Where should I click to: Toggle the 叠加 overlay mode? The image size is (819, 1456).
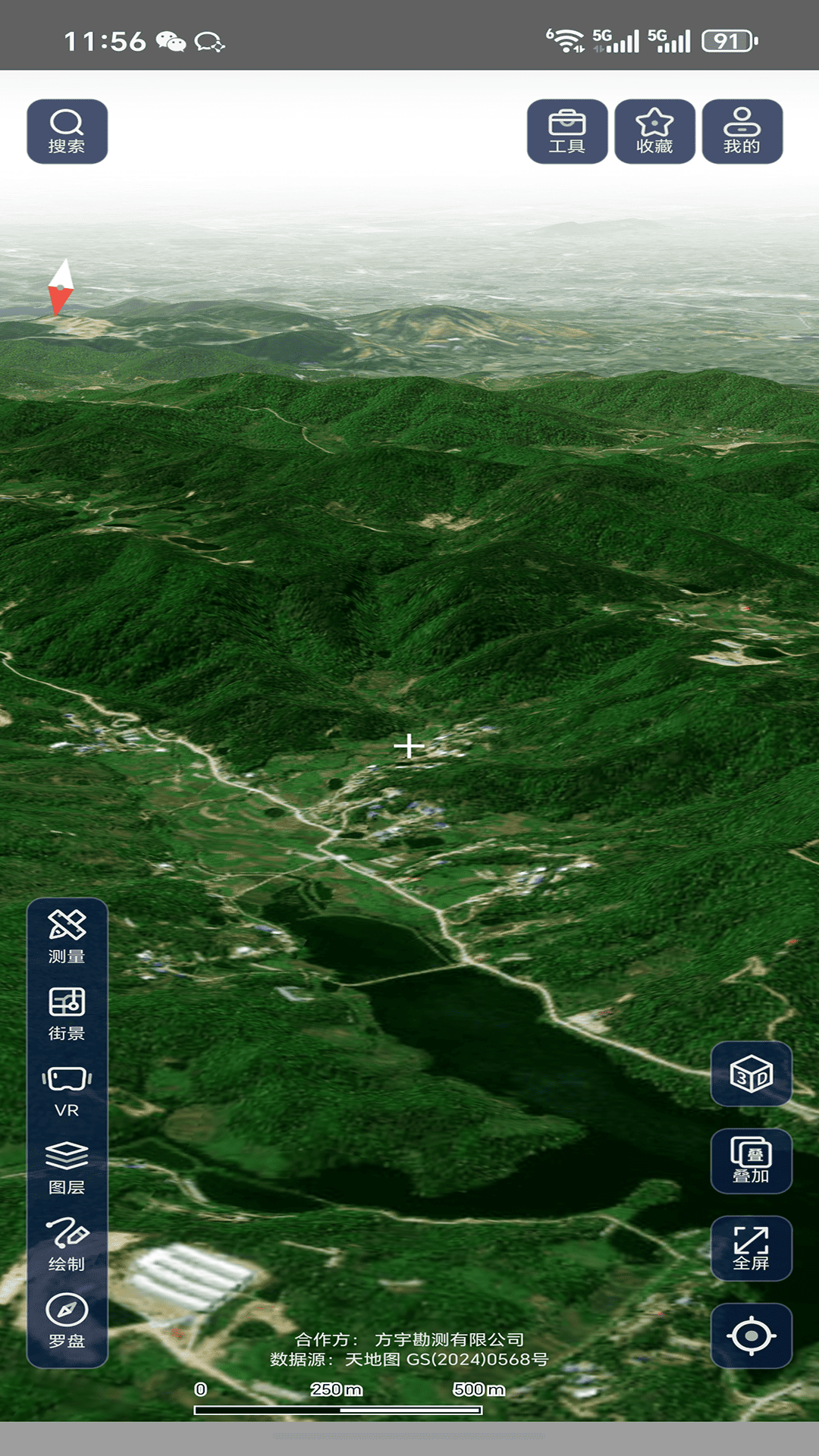tap(751, 1162)
